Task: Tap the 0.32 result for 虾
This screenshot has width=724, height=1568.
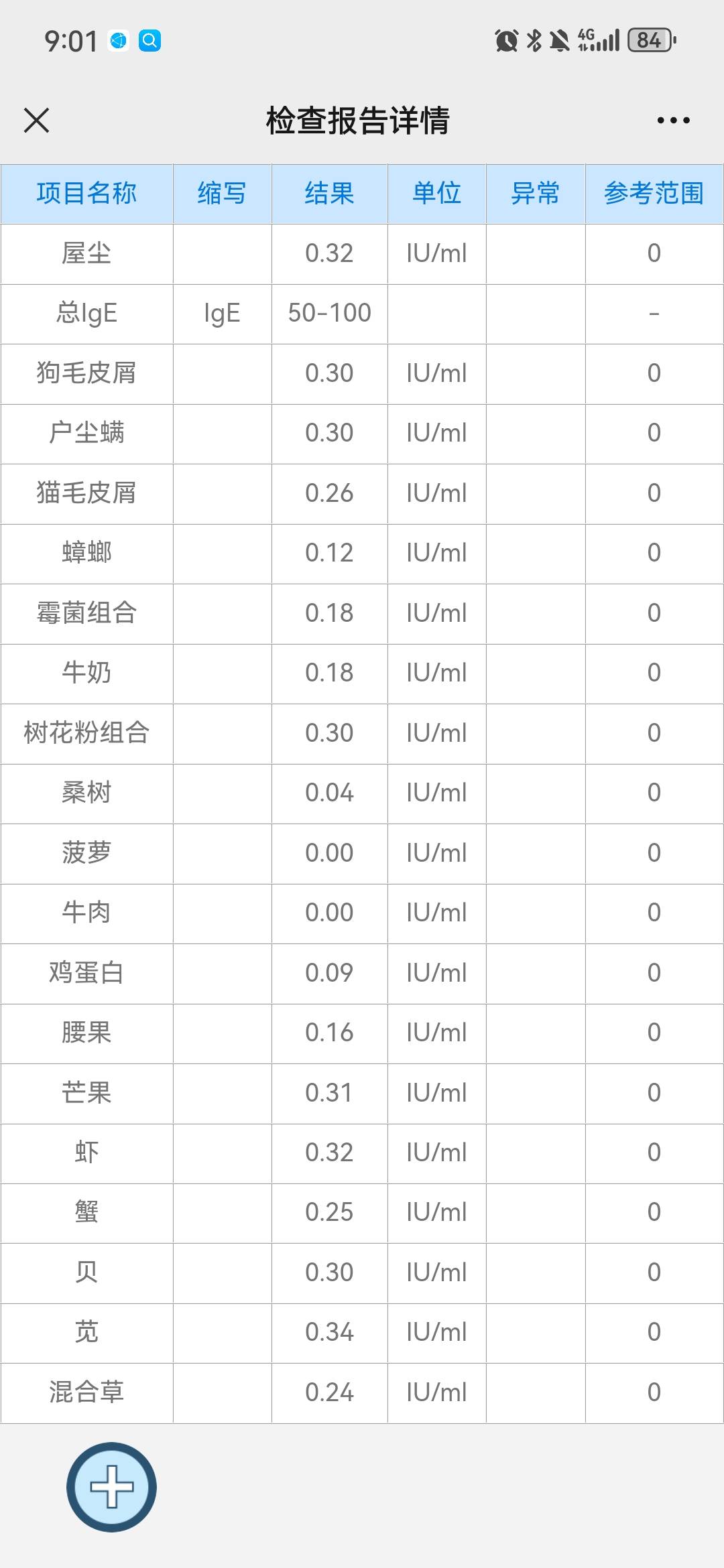Action: coord(329,1153)
